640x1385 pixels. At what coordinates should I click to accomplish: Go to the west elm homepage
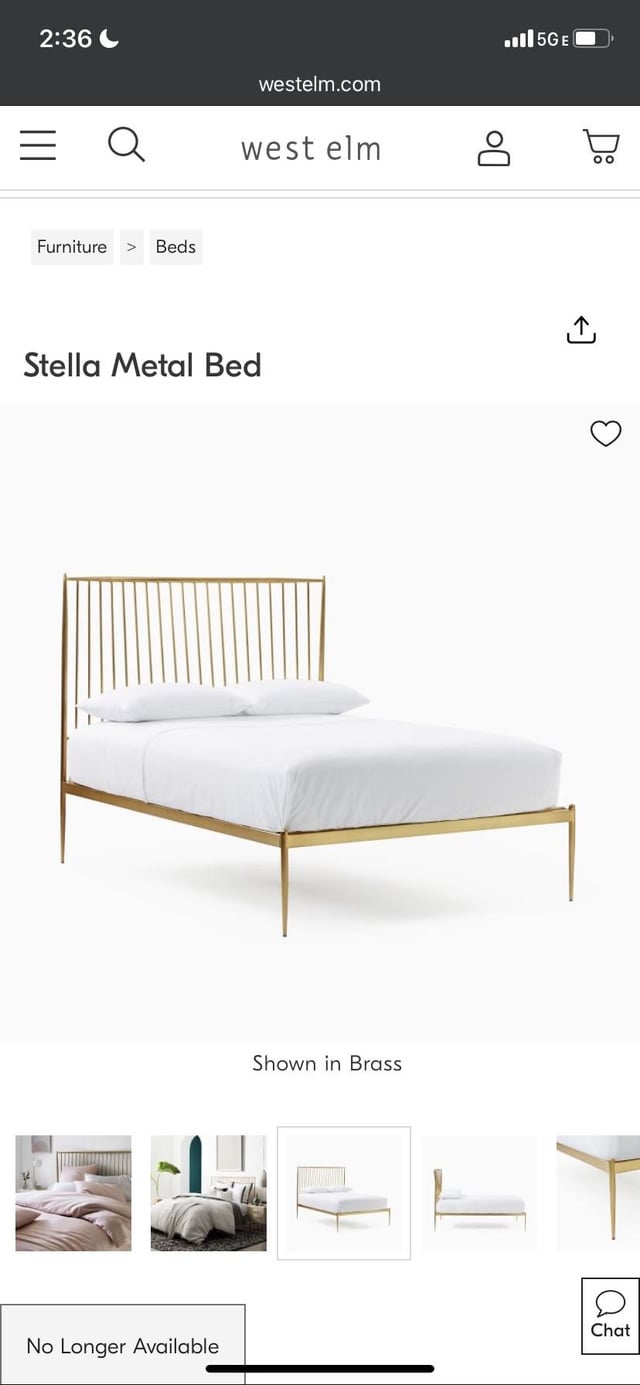point(311,149)
